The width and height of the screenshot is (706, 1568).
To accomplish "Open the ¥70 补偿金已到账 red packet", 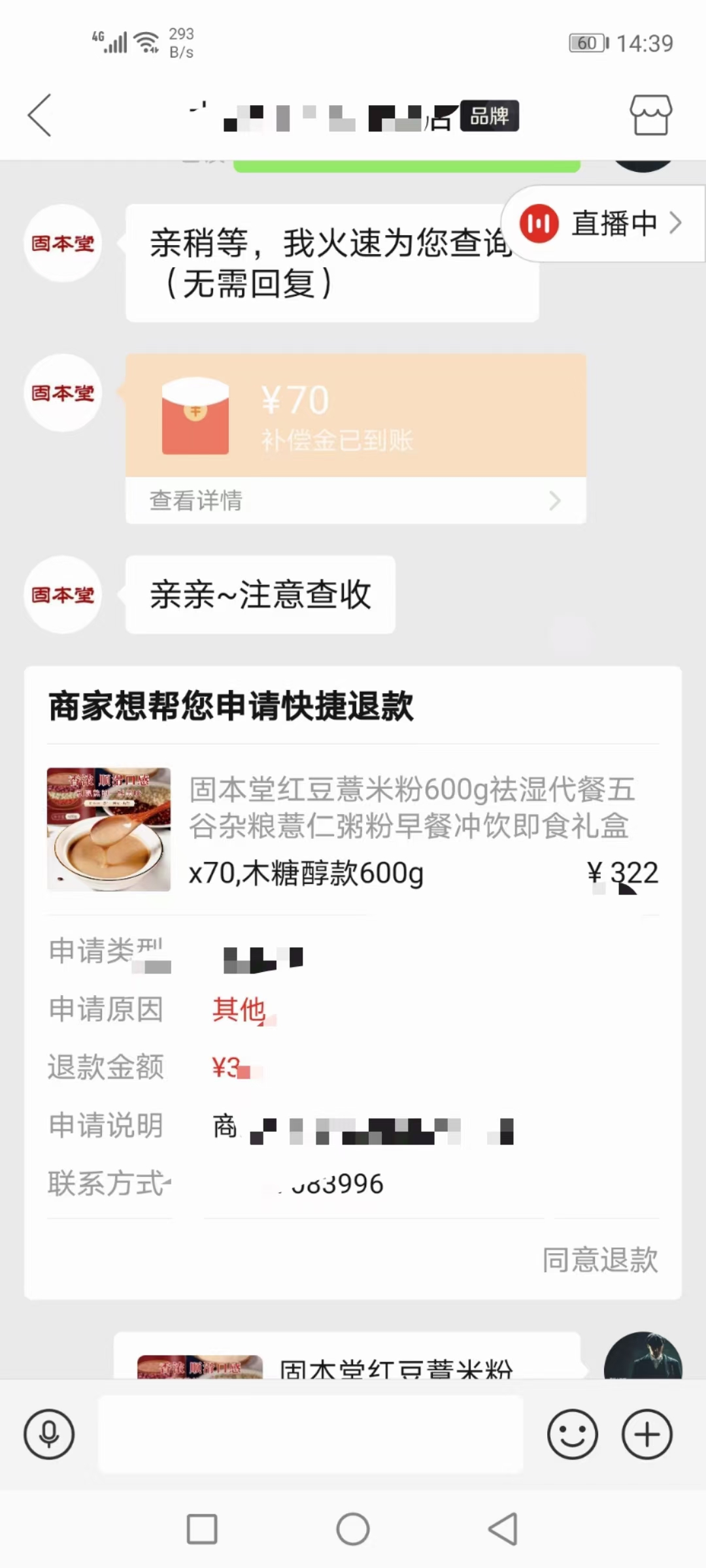I will click(x=355, y=416).
